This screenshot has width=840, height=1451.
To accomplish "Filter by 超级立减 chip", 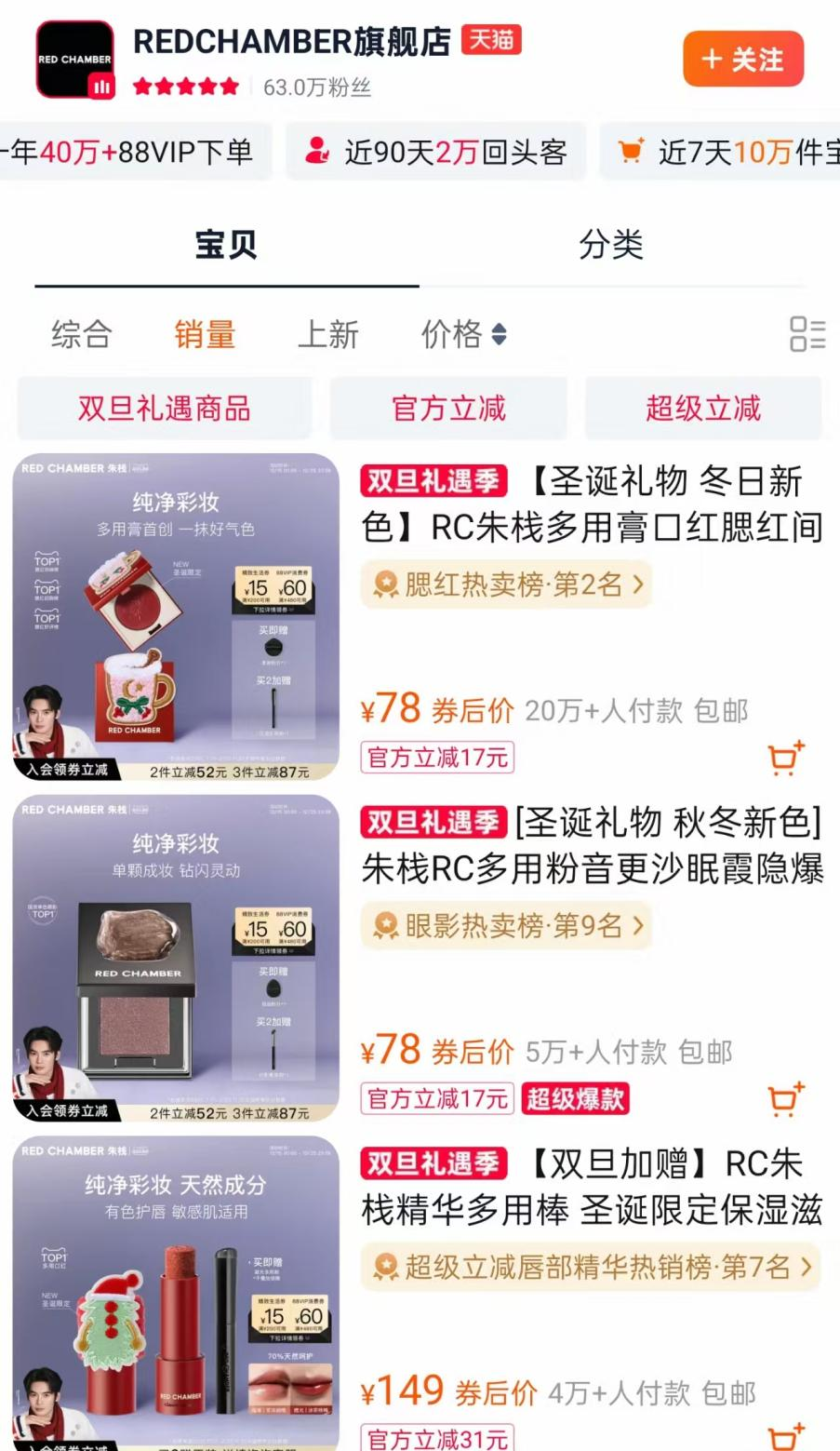I will (703, 408).
